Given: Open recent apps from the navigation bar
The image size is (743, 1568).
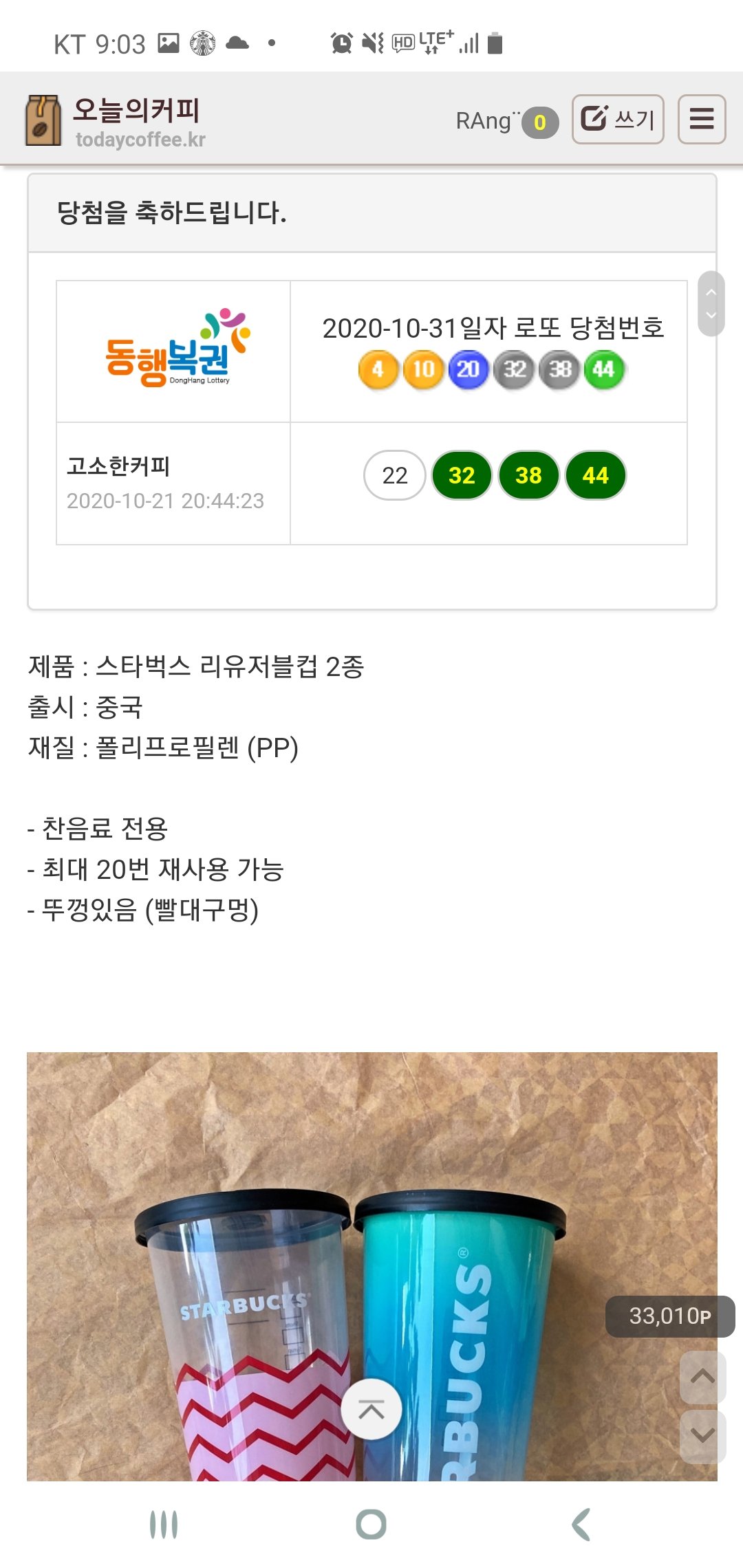Looking at the screenshot, I should coord(164,1525).
